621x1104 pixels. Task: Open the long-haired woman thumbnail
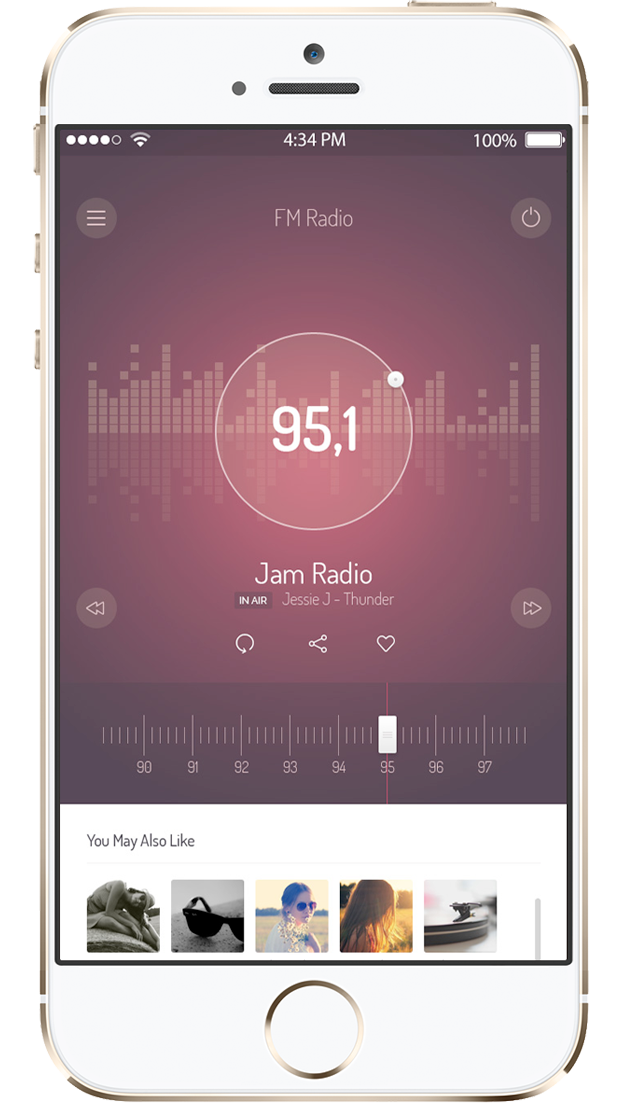376,916
